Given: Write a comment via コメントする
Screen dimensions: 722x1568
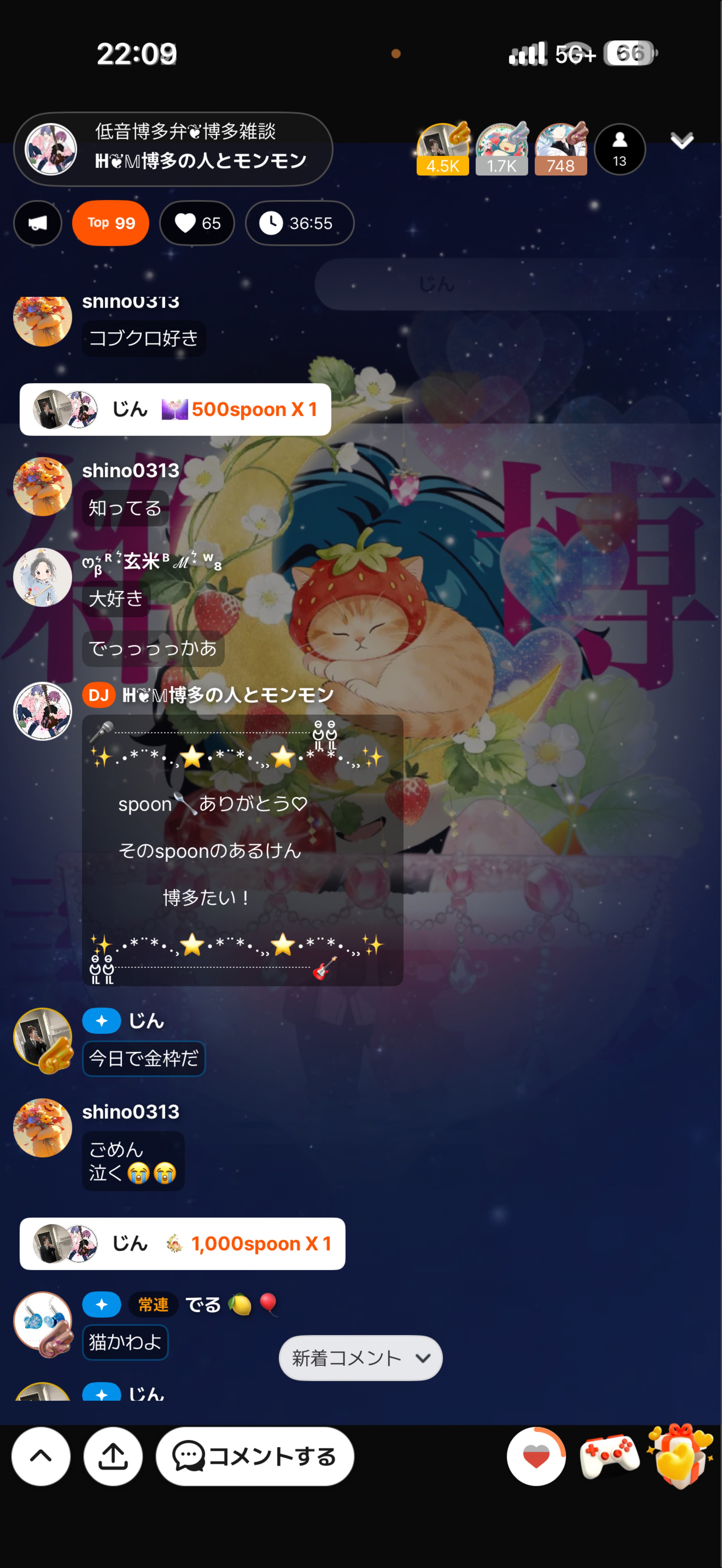Looking at the screenshot, I should [255, 1456].
